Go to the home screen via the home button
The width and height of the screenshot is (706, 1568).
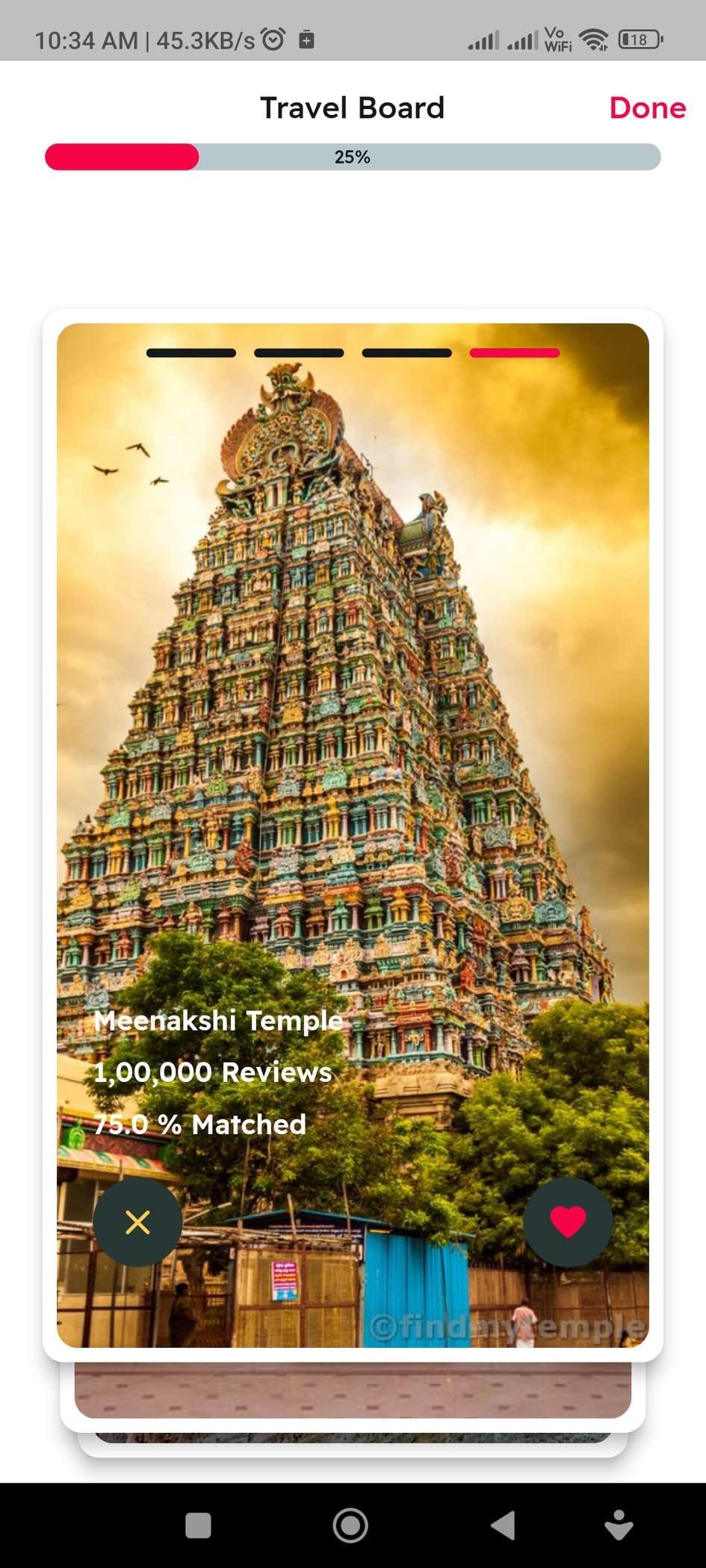(350, 1525)
